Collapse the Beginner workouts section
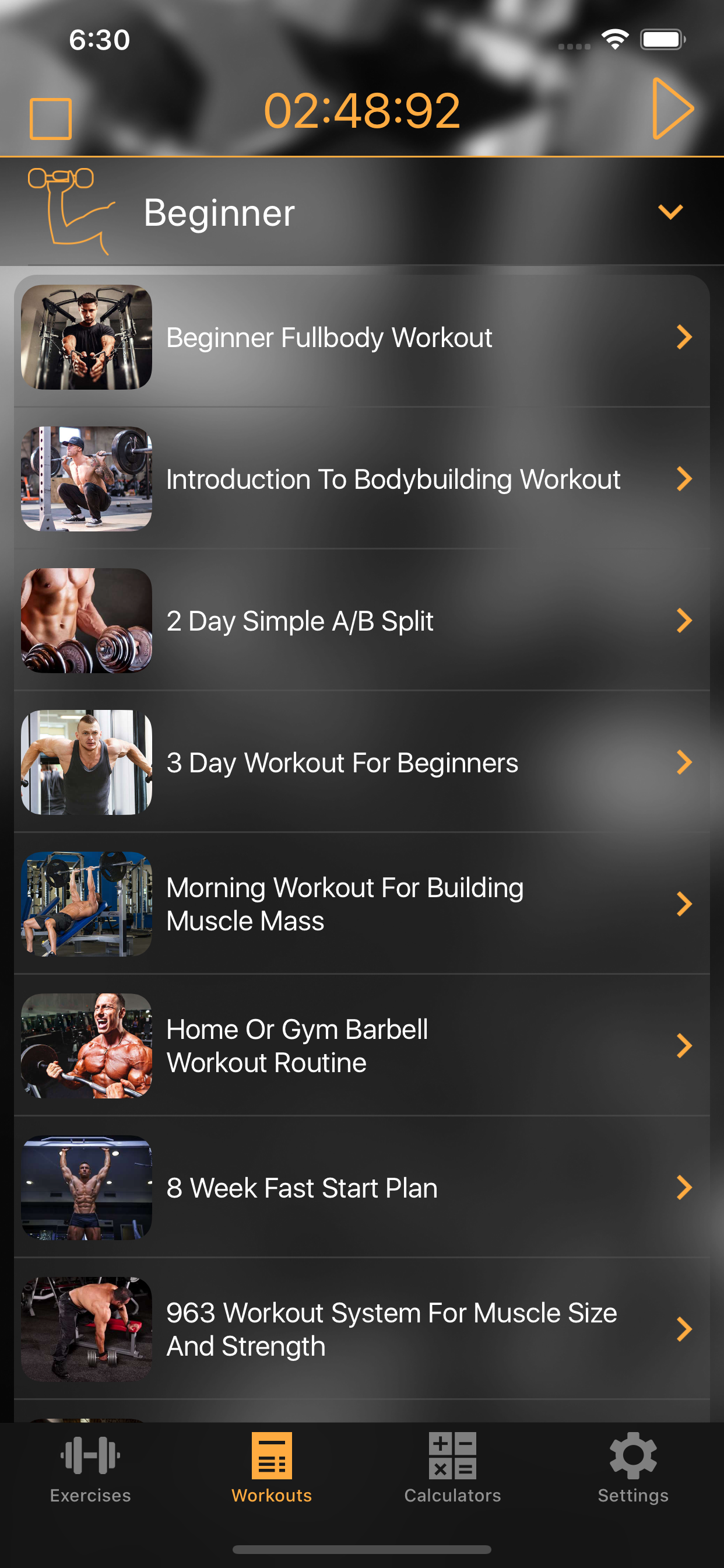Image resolution: width=724 pixels, height=1568 pixels. (x=670, y=212)
